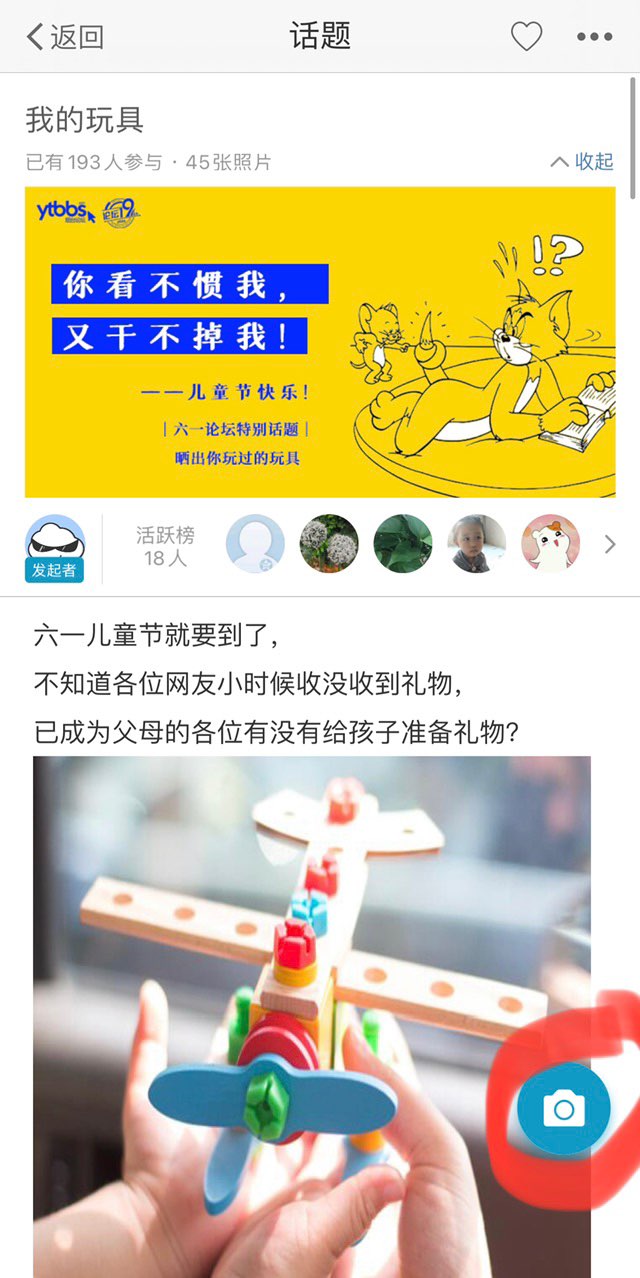This screenshot has width=640, height=1278.
Task: Open the yellow Children's Day banner
Action: (x=320, y=342)
